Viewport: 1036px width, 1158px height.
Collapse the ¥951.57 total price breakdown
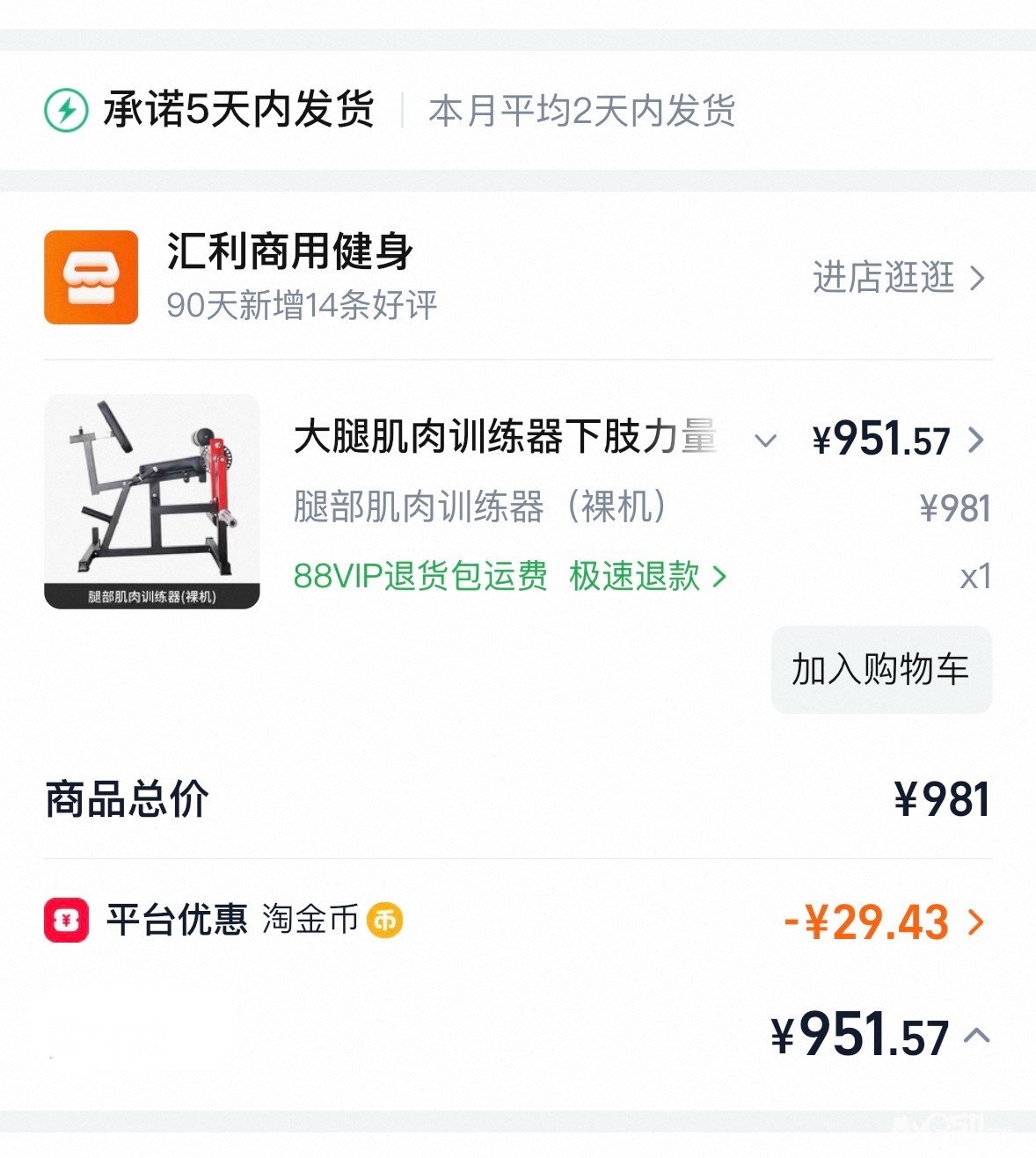tap(975, 1036)
